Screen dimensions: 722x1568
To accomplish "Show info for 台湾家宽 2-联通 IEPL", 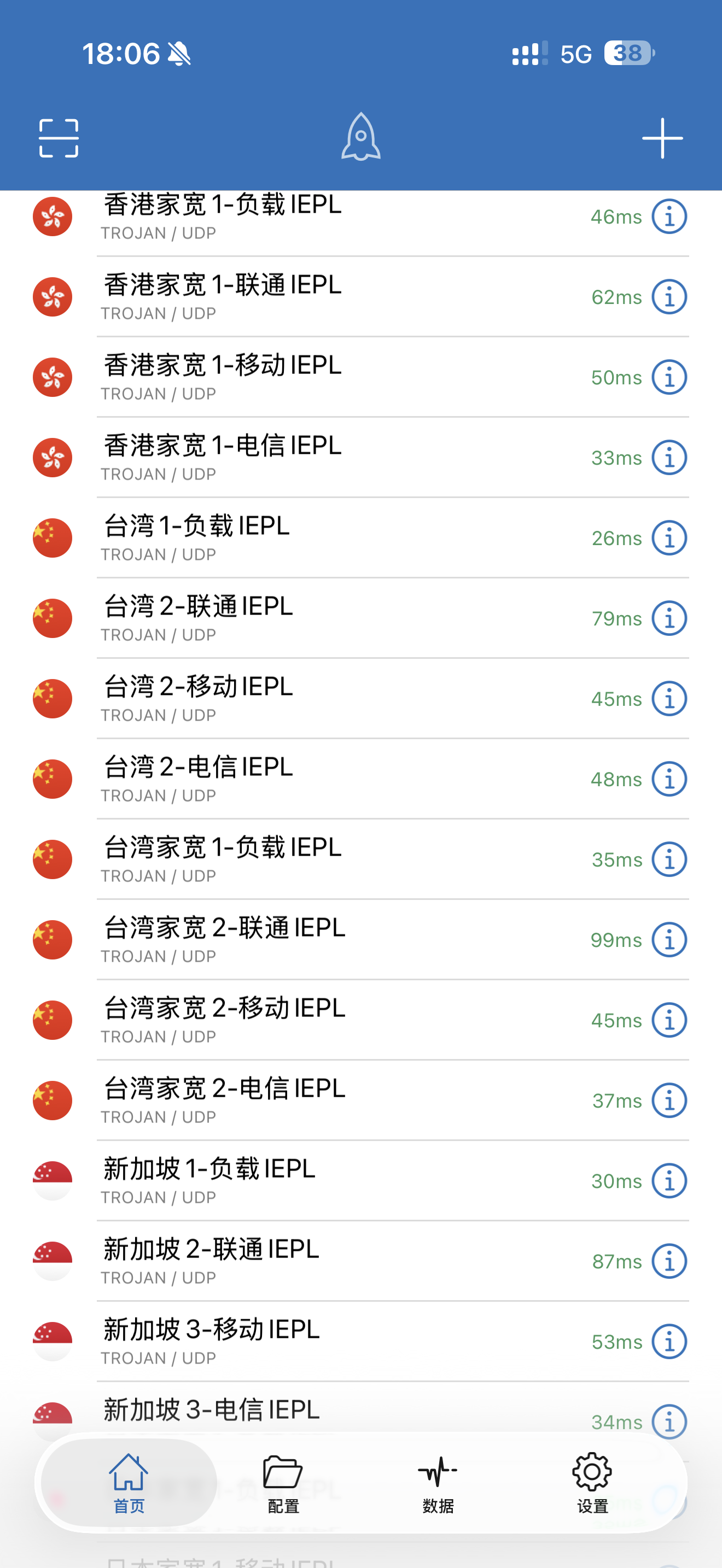I will tap(669, 940).
